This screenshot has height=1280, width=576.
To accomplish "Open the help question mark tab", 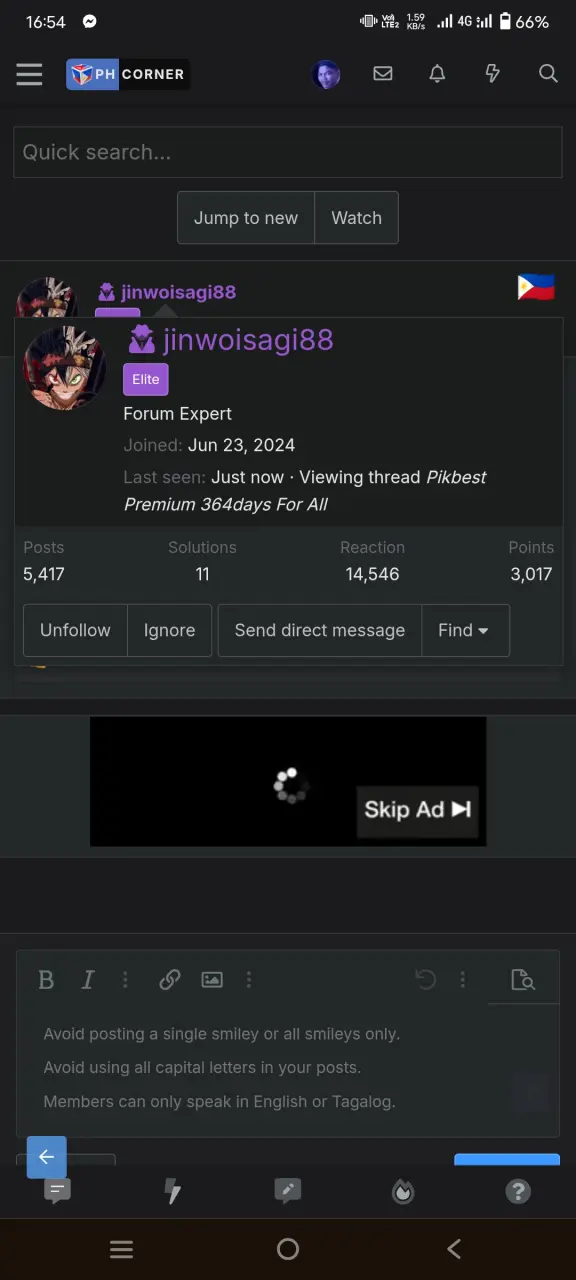I will click(518, 1191).
